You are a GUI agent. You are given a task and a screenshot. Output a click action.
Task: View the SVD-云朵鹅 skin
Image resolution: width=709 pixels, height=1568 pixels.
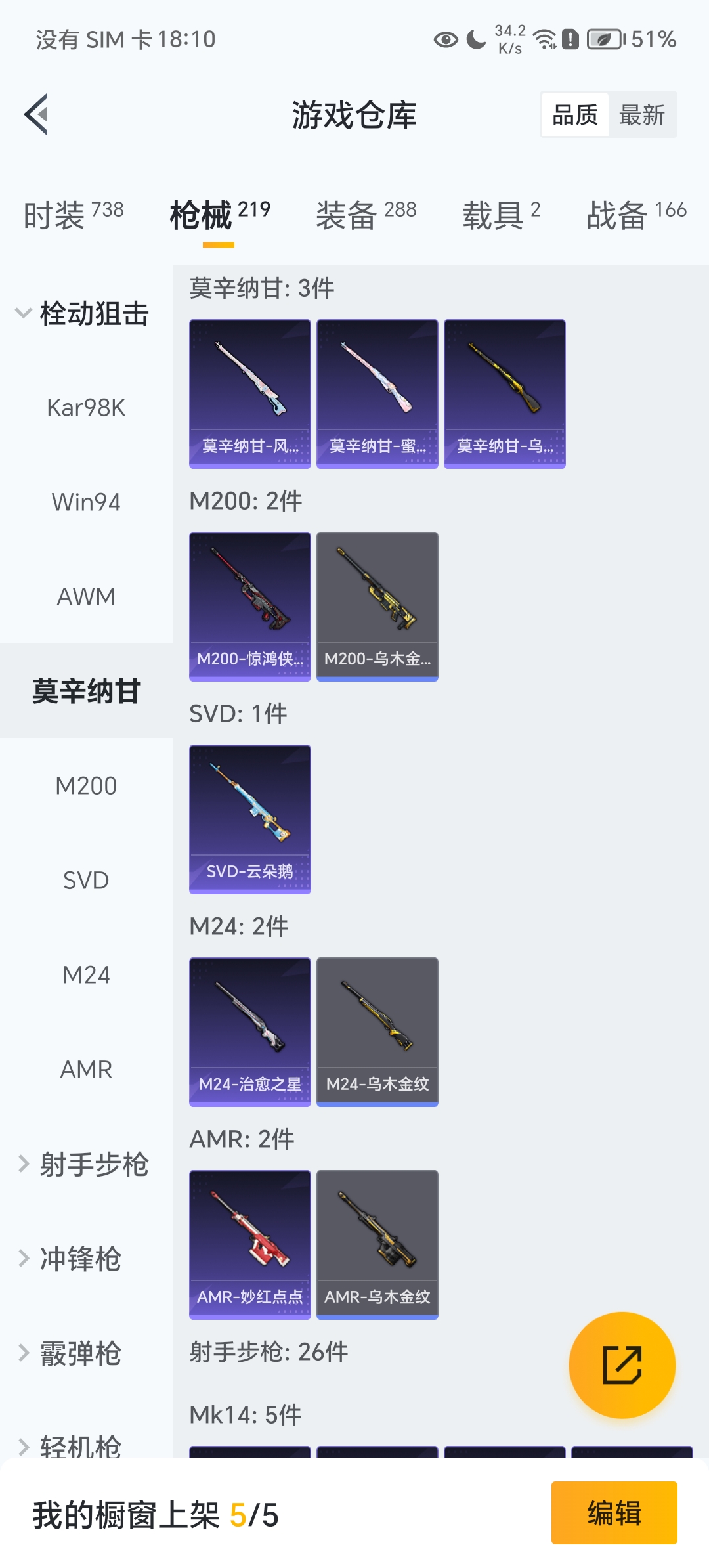coord(250,819)
